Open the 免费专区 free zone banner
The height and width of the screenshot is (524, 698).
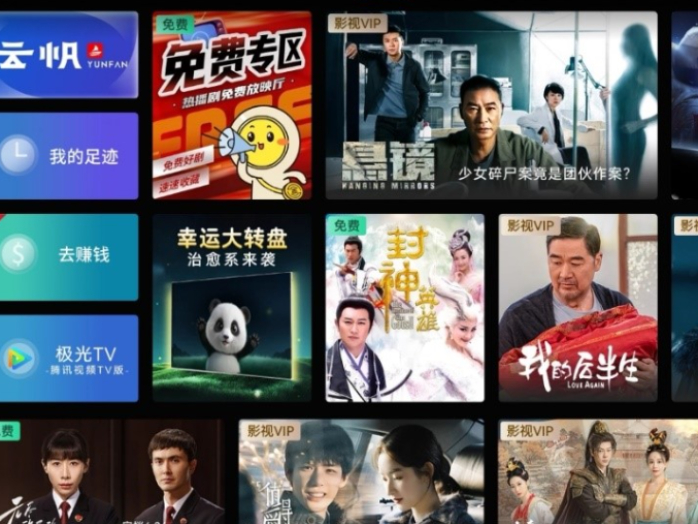point(231,105)
